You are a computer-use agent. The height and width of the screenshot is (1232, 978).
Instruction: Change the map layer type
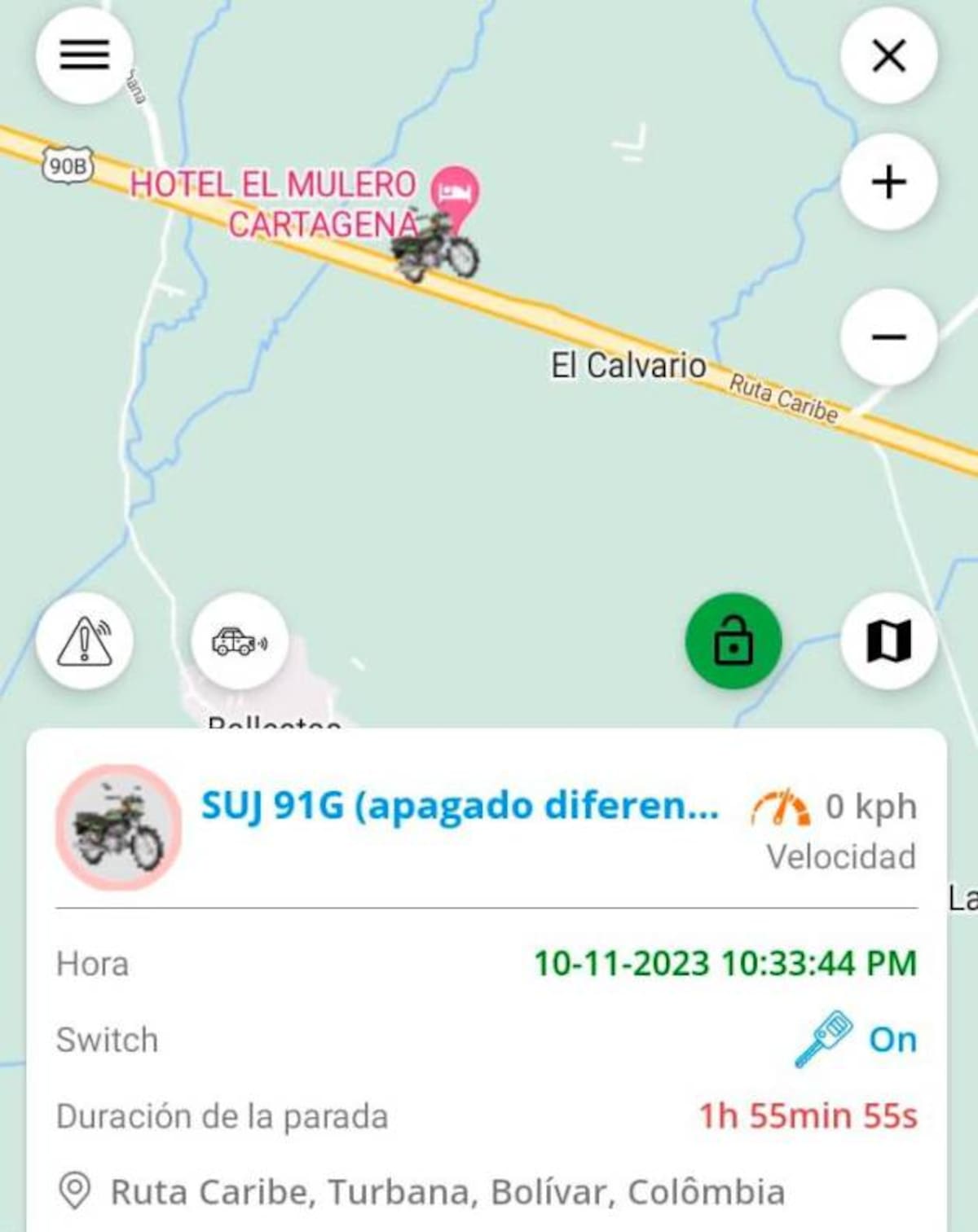click(x=888, y=641)
